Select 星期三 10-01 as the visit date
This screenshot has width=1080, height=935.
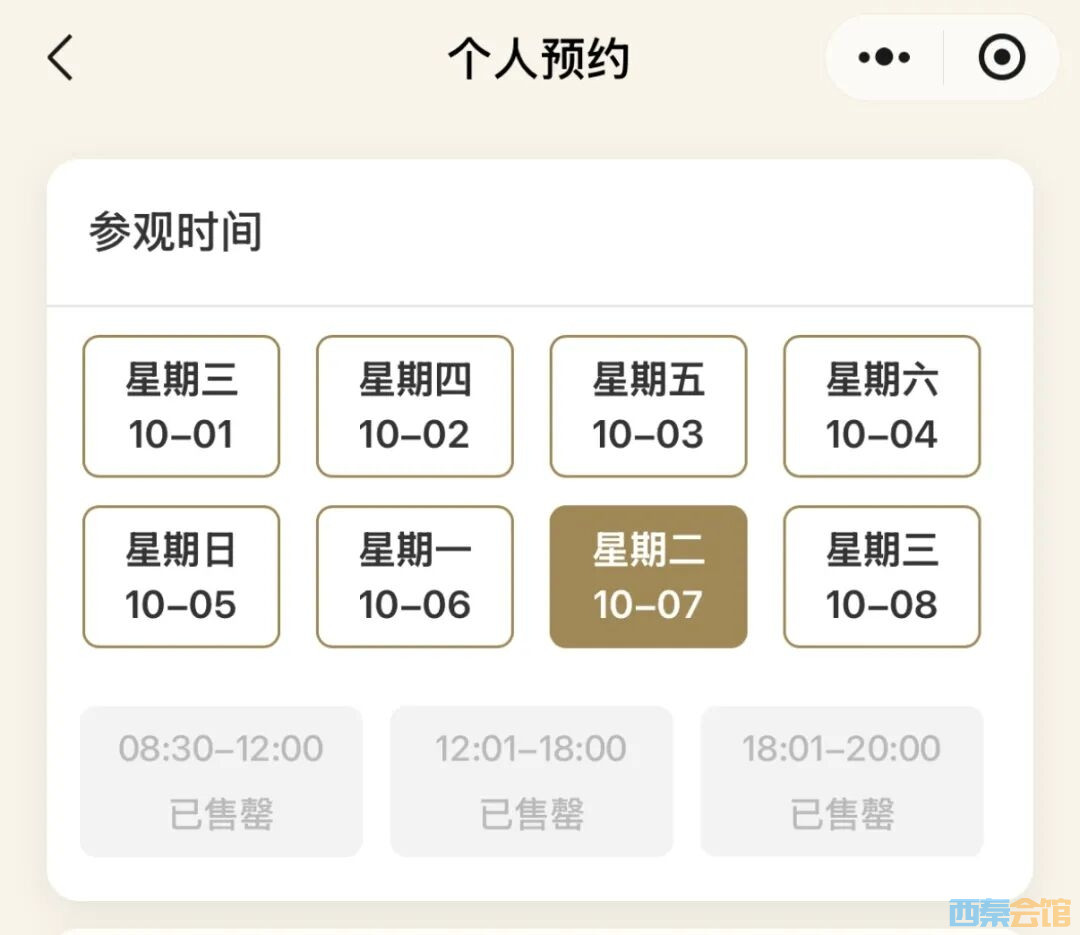point(181,406)
